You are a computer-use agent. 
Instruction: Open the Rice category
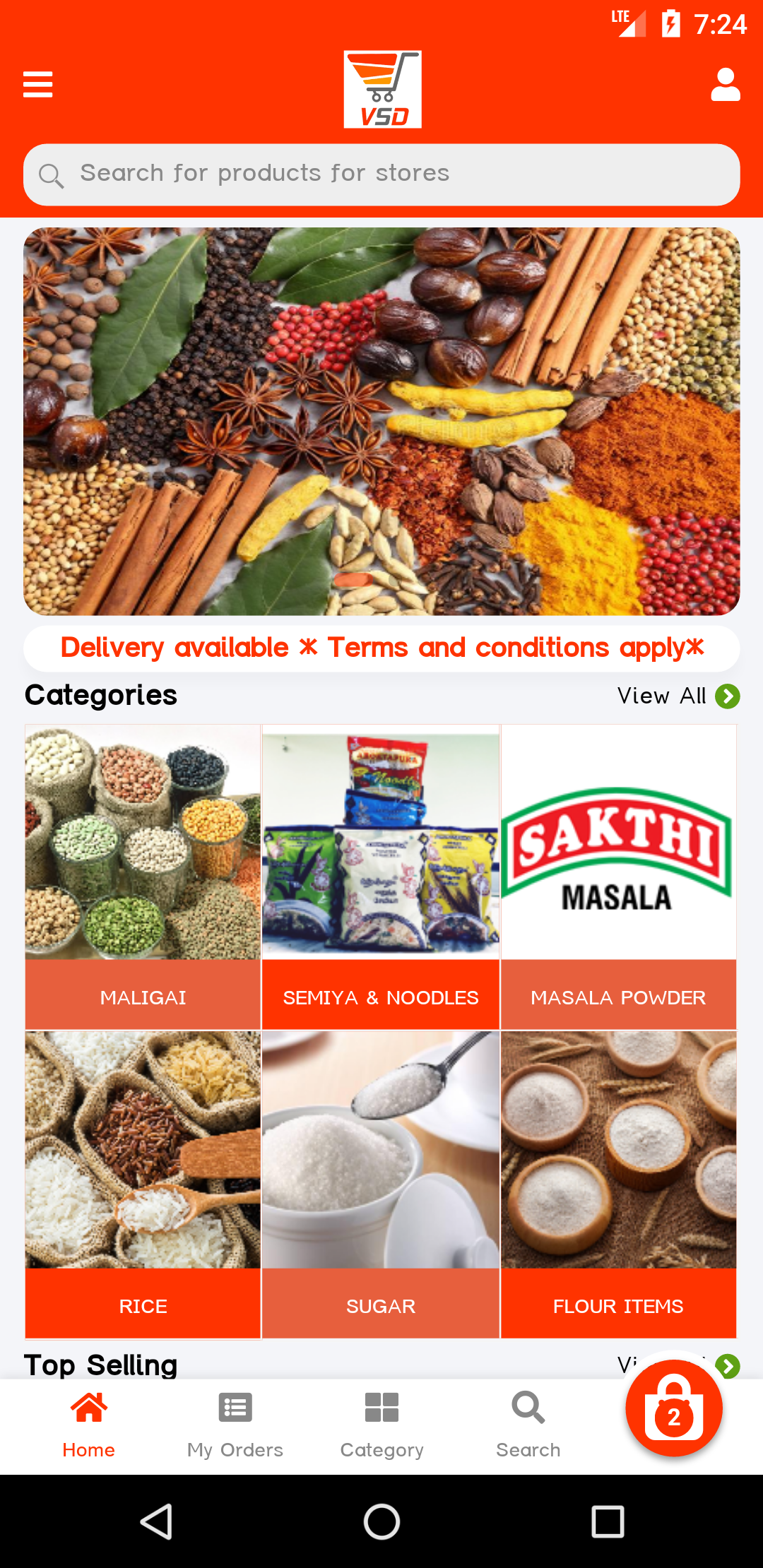point(143,1184)
